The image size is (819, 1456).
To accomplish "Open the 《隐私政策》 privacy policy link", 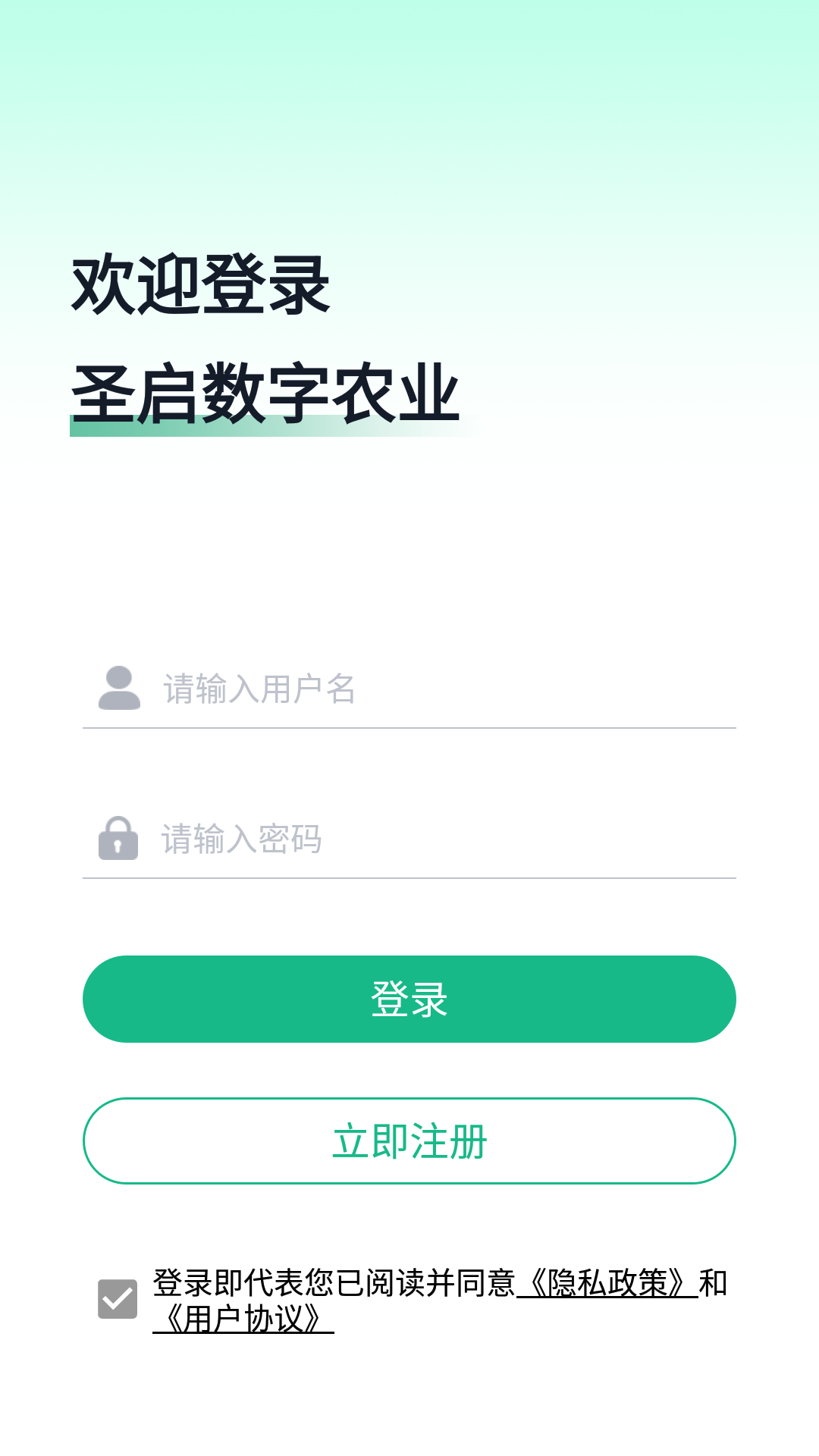I will pos(609,1284).
